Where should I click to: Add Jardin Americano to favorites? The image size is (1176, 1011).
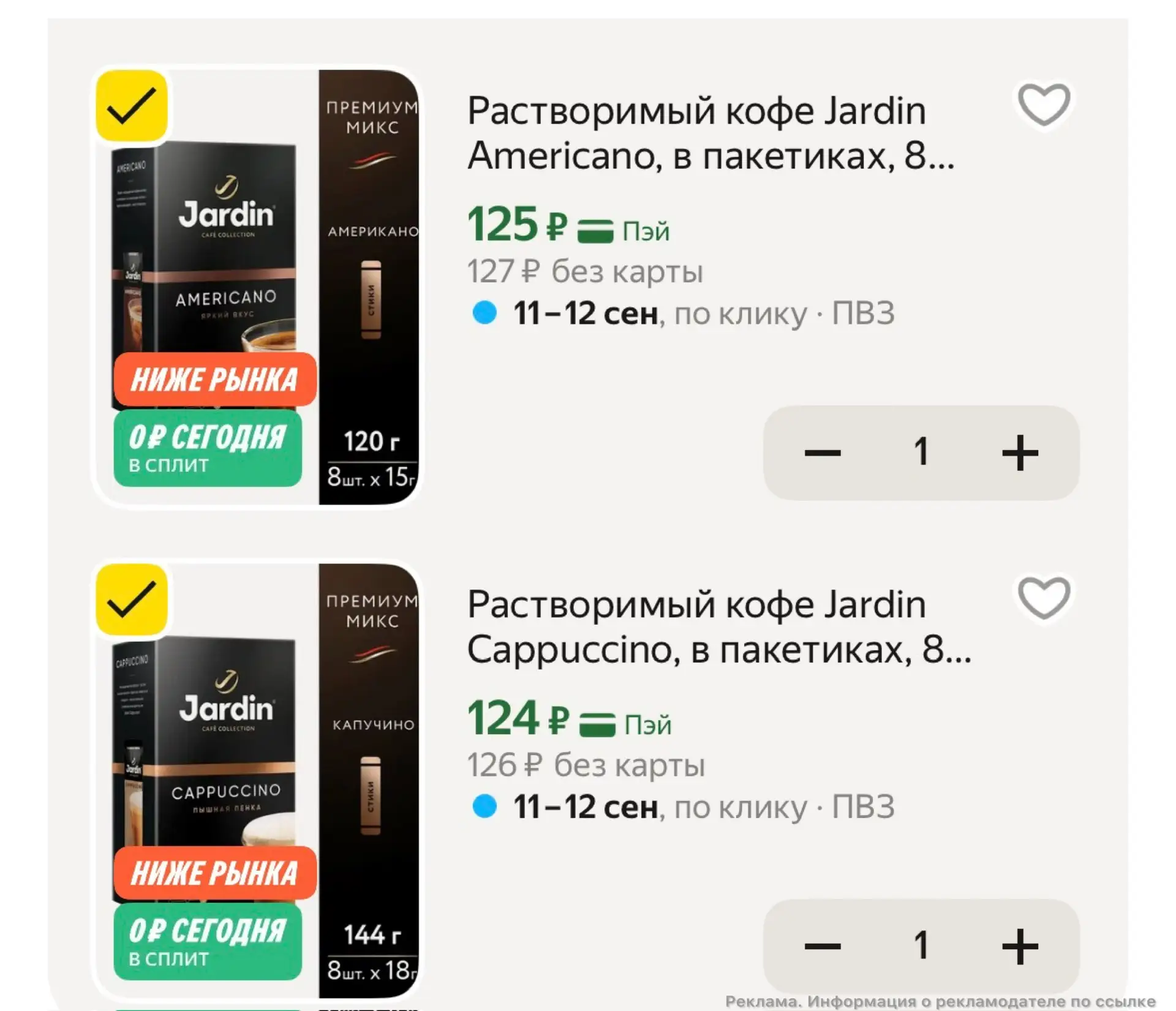[1044, 105]
